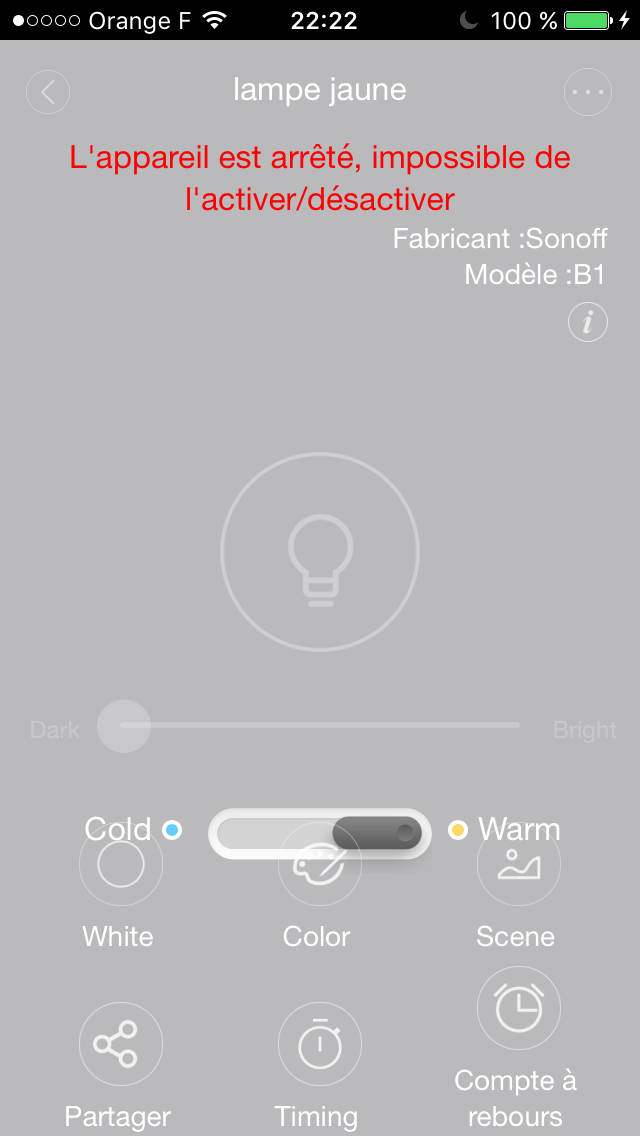Open the device info icon
The width and height of the screenshot is (640, 1136).
click(588, 322)
